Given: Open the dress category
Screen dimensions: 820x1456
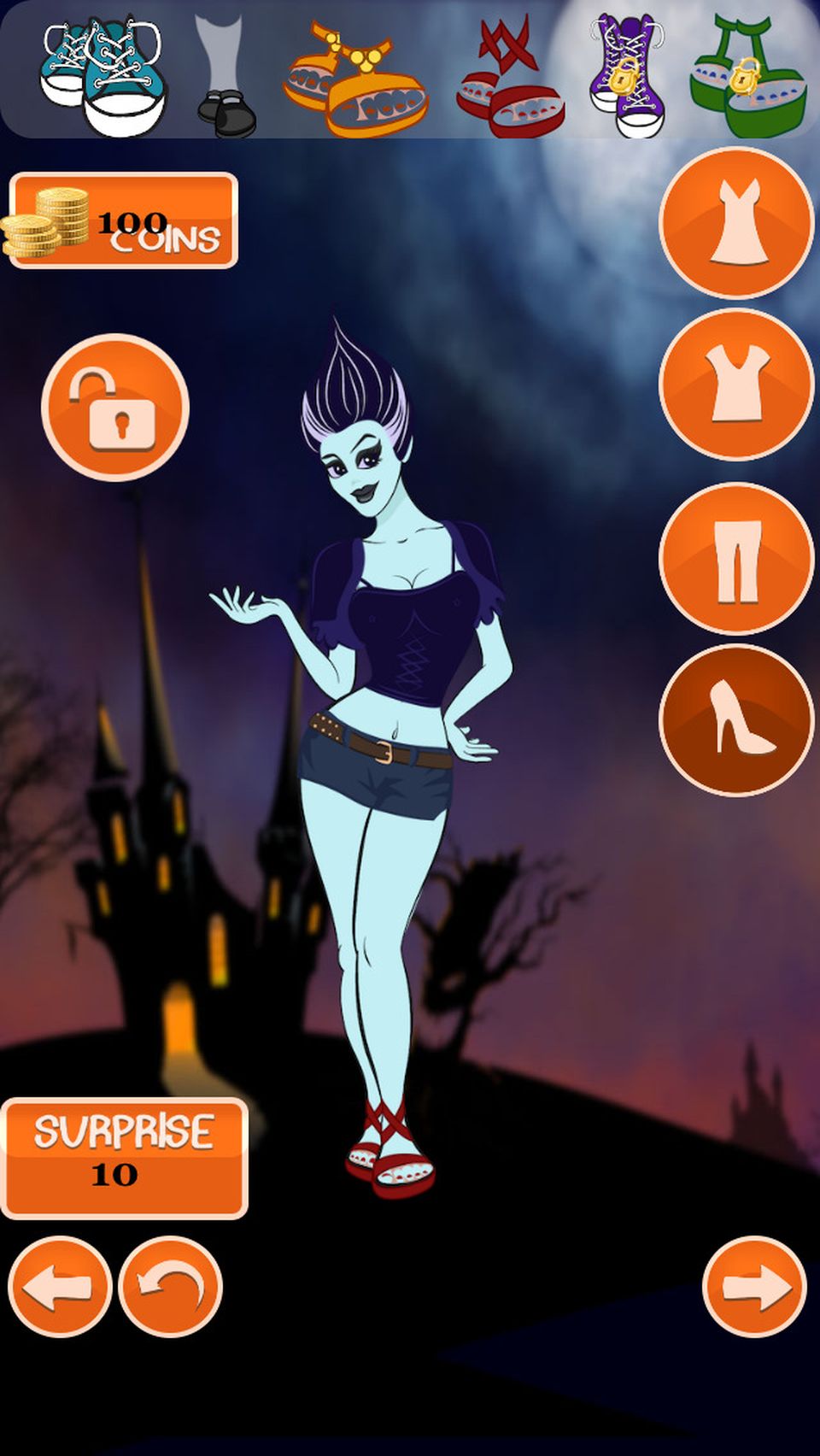Looking at the screenshot, I should pos(736,222).
